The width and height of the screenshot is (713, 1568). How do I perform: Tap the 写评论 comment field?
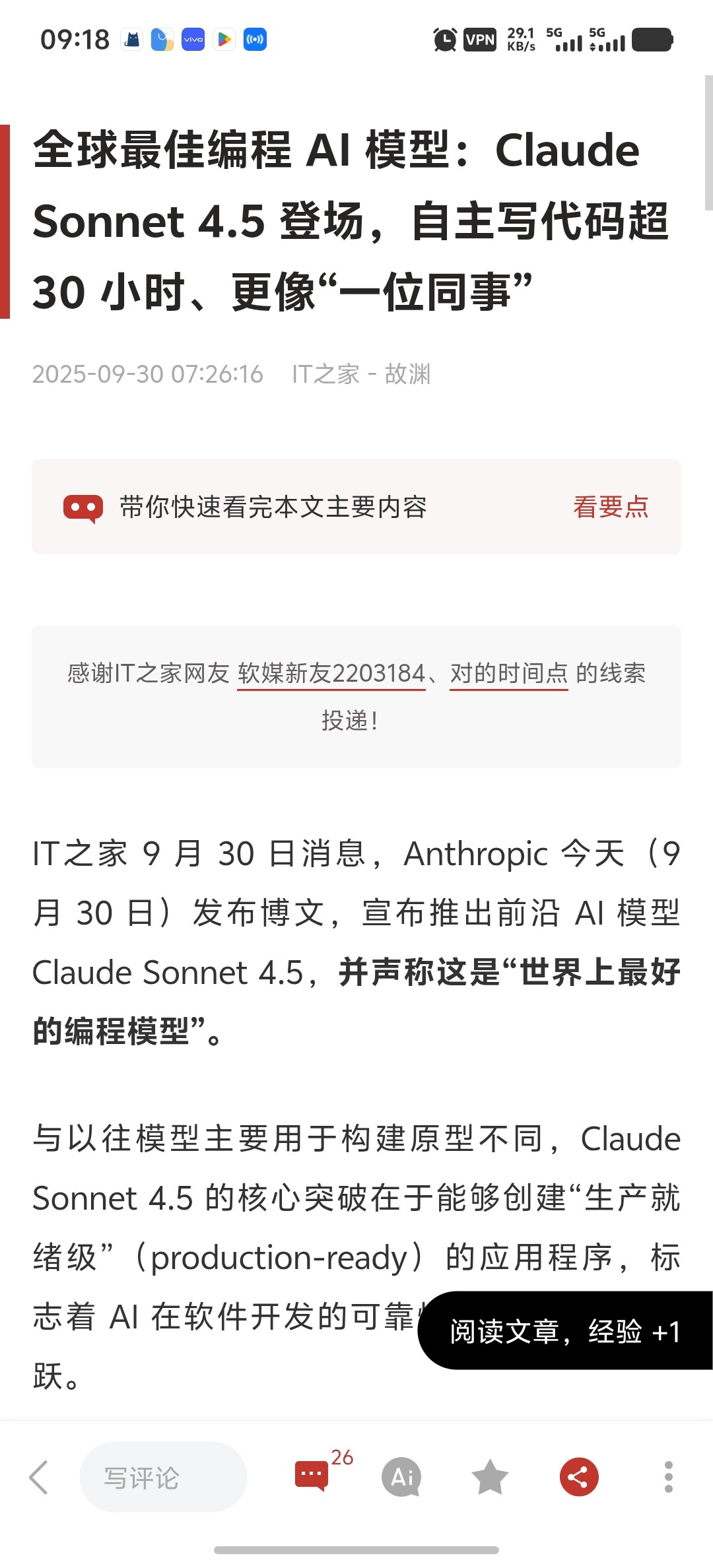163,1477
